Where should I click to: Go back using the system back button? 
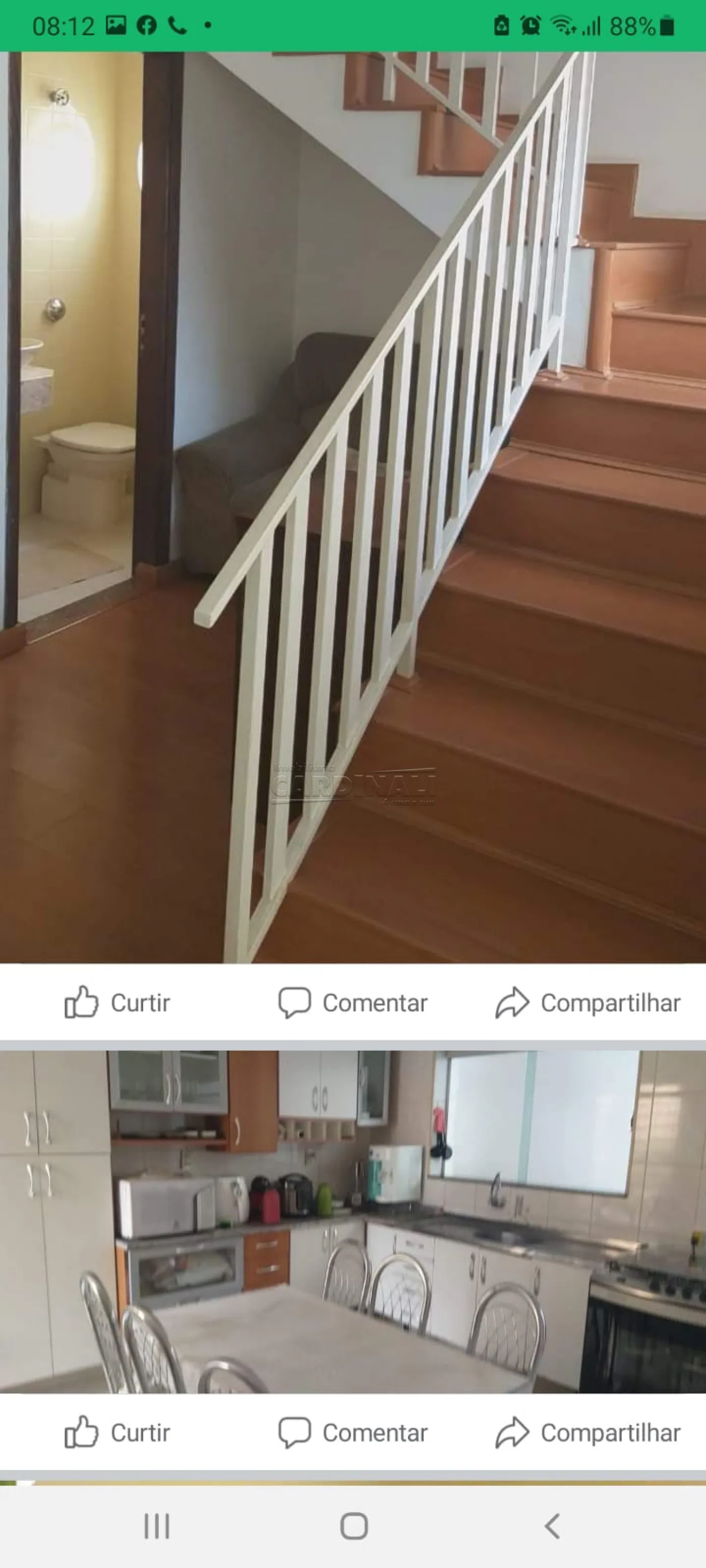tap(552, 1526)
